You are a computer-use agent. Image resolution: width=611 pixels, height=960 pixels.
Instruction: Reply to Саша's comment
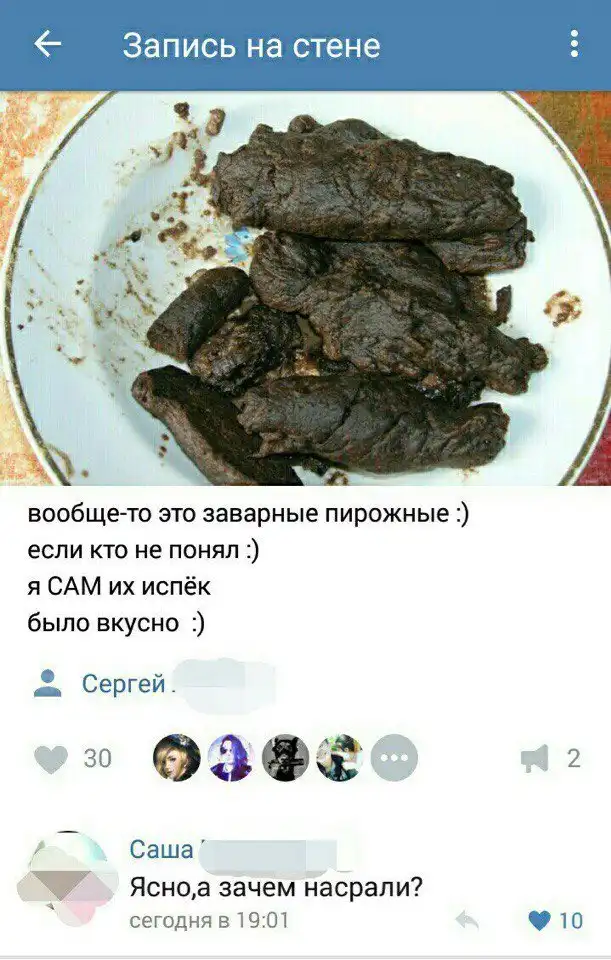point(466,920)
